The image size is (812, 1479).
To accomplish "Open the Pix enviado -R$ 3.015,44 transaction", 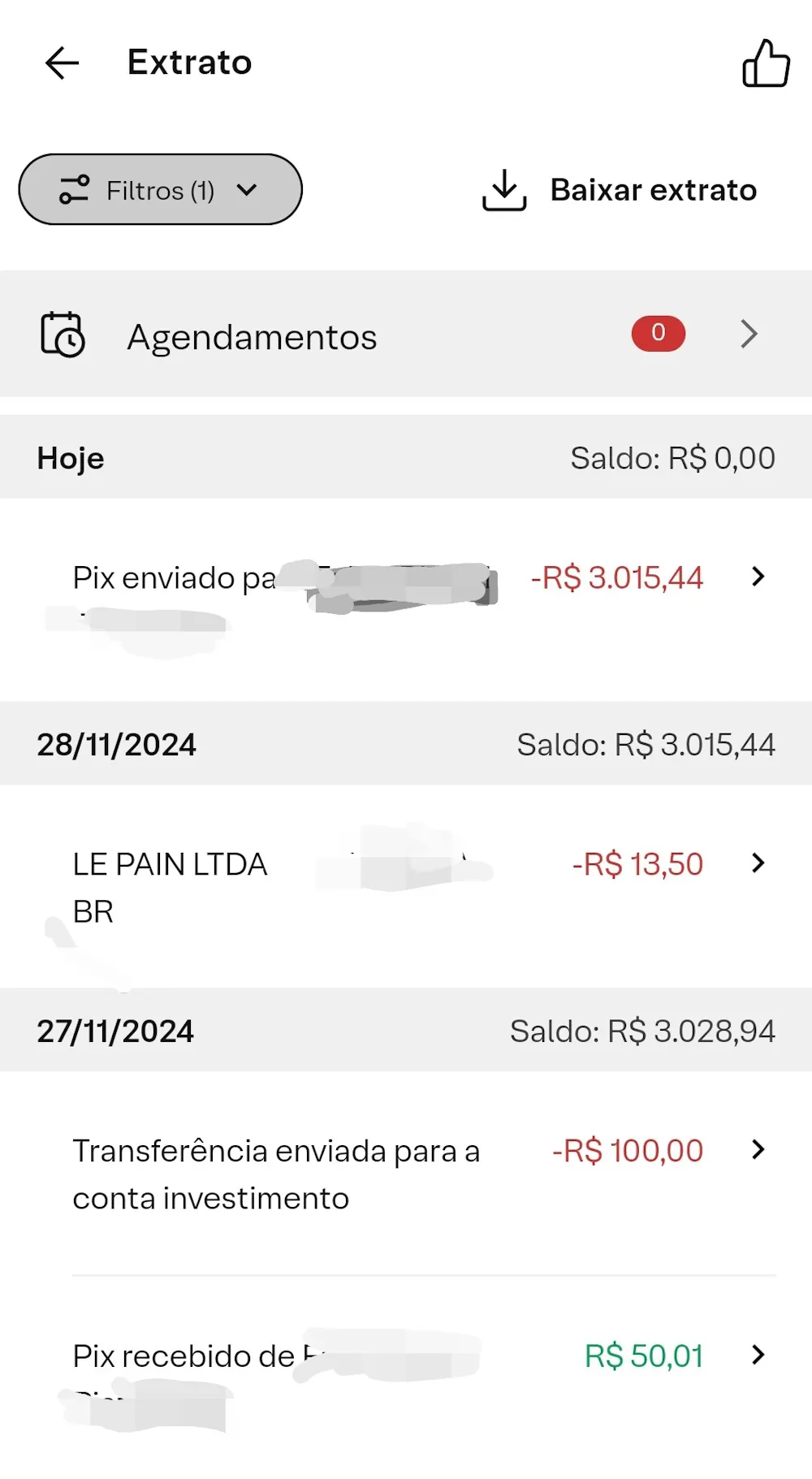I will 406,578.
